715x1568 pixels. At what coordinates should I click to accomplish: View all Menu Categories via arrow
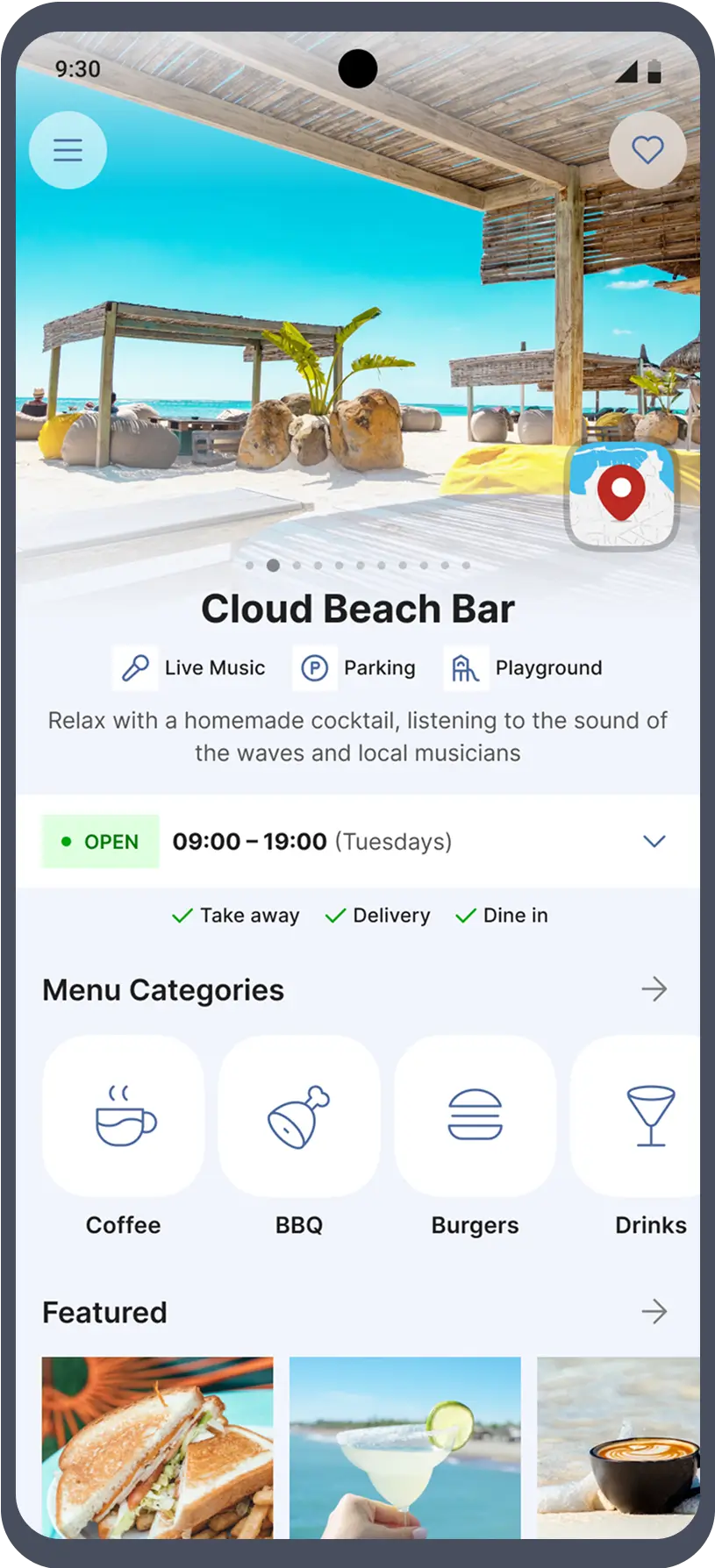654,989
